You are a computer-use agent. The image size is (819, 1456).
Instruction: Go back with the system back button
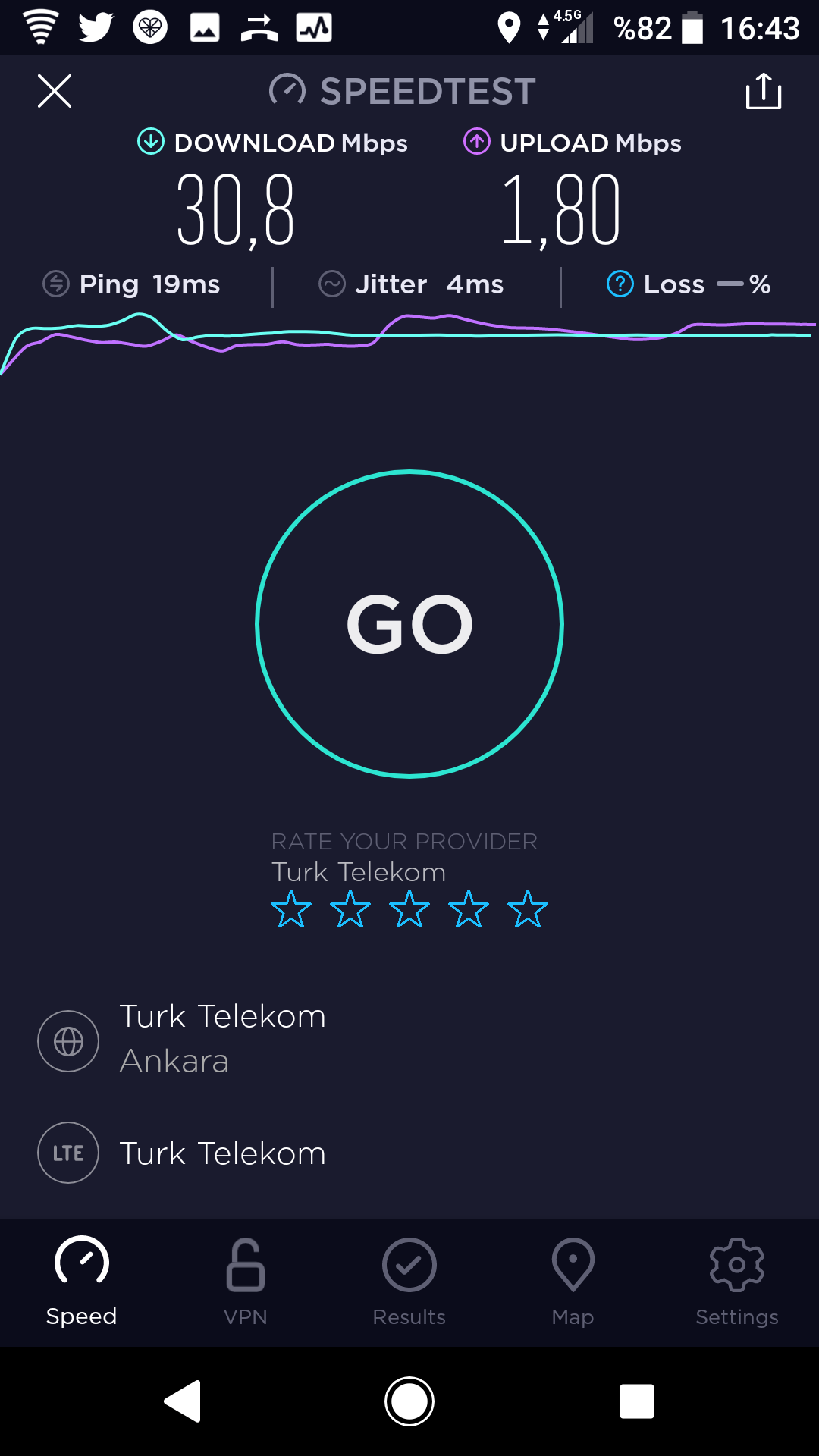point(183,1401)
